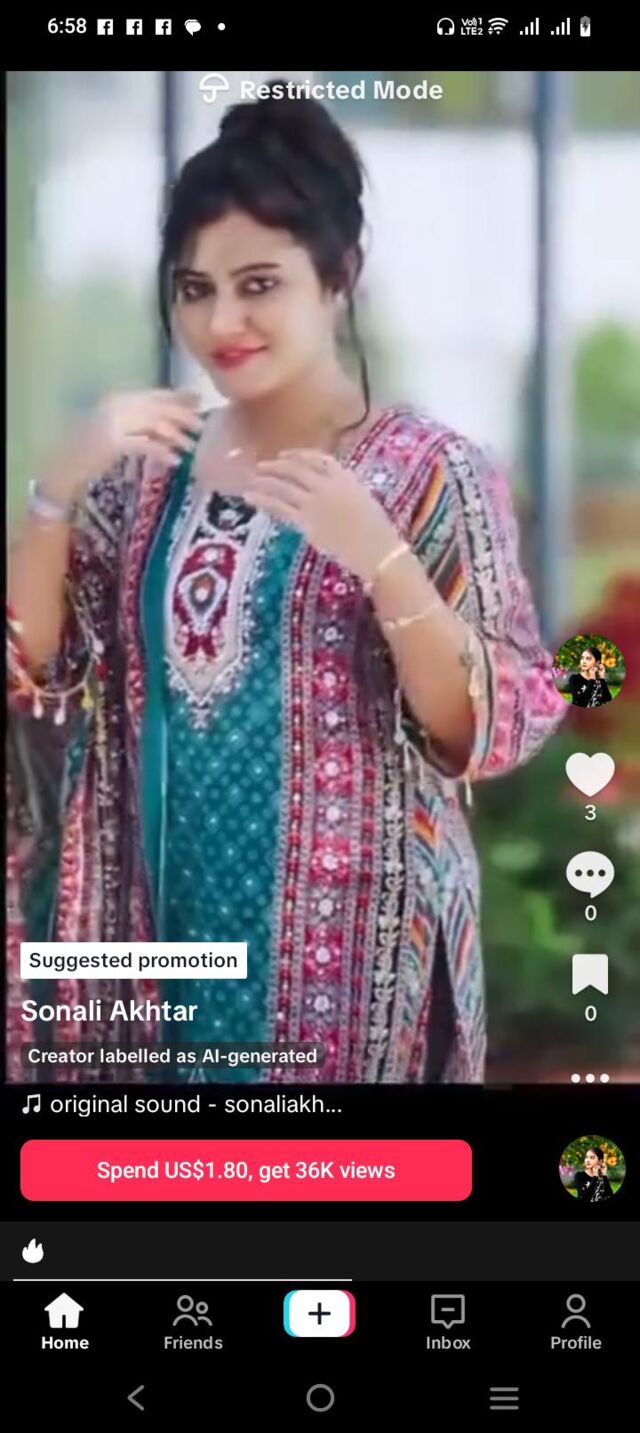The image size is (640, 1433).
Task: Open the Creator labelled as AI-generated tag
Action: coord(172,1055)
